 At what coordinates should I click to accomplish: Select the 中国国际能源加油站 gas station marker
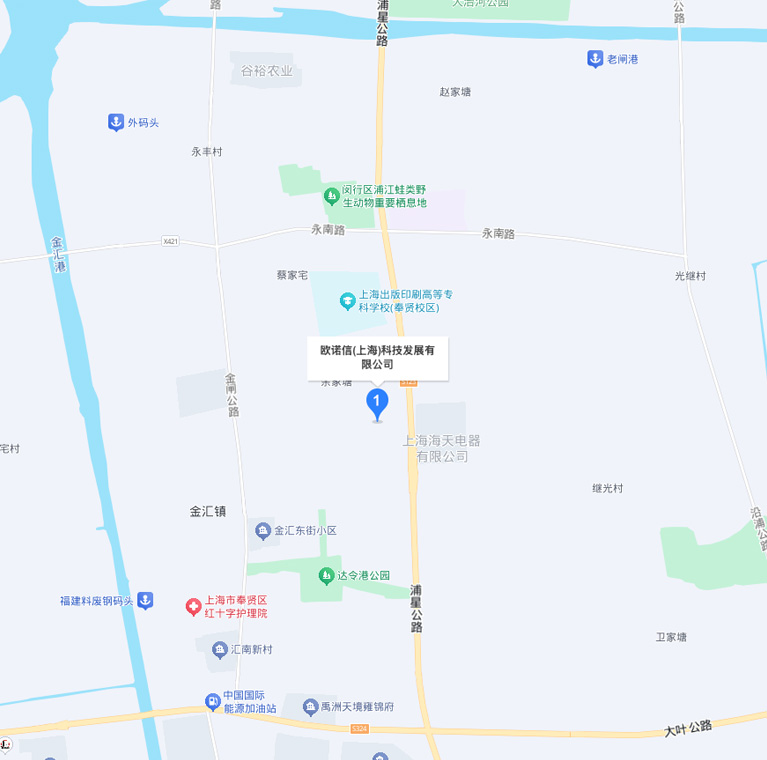212,702
